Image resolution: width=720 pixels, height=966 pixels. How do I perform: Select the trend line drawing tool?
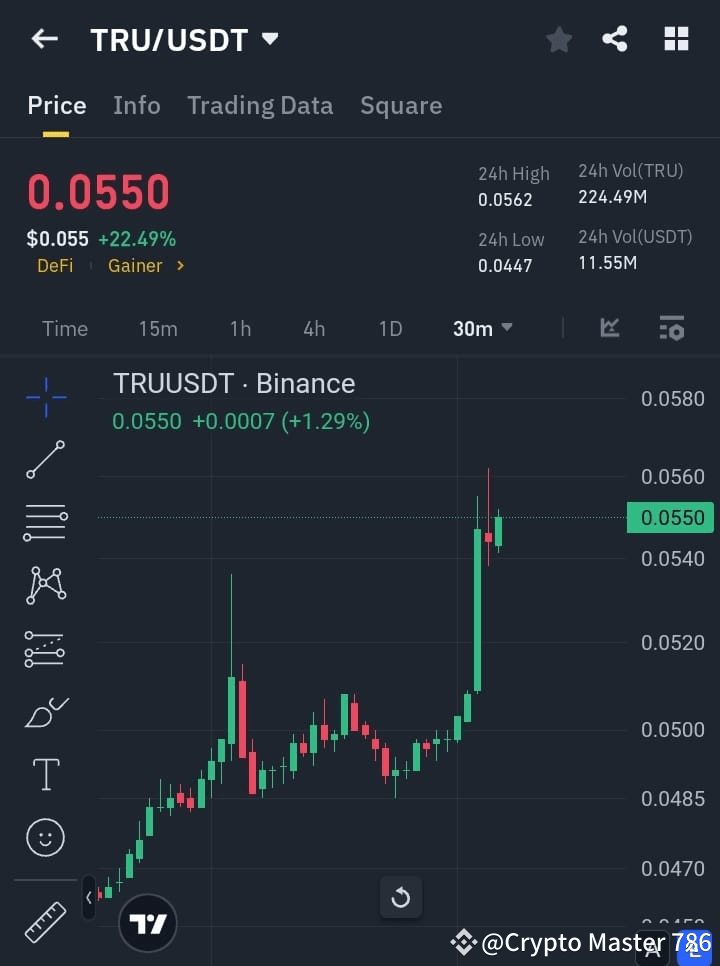45,460
